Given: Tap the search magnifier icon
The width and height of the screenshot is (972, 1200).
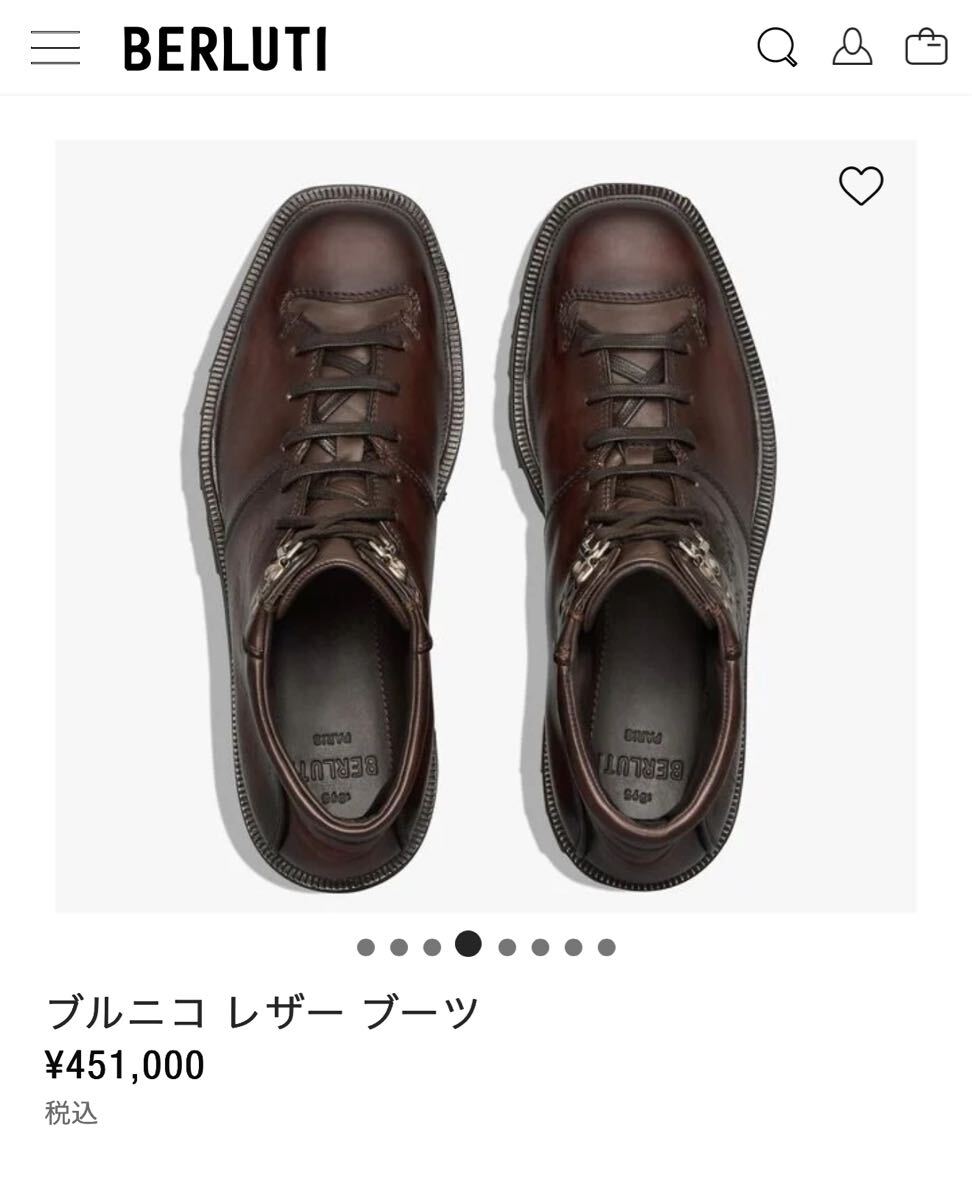Looking at the screenshot, I should 777,47.
